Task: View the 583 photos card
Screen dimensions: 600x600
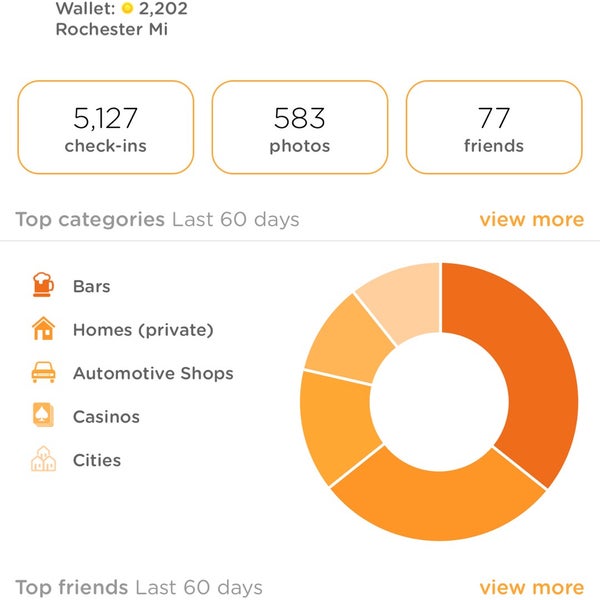Action: [x=299, y=130]
